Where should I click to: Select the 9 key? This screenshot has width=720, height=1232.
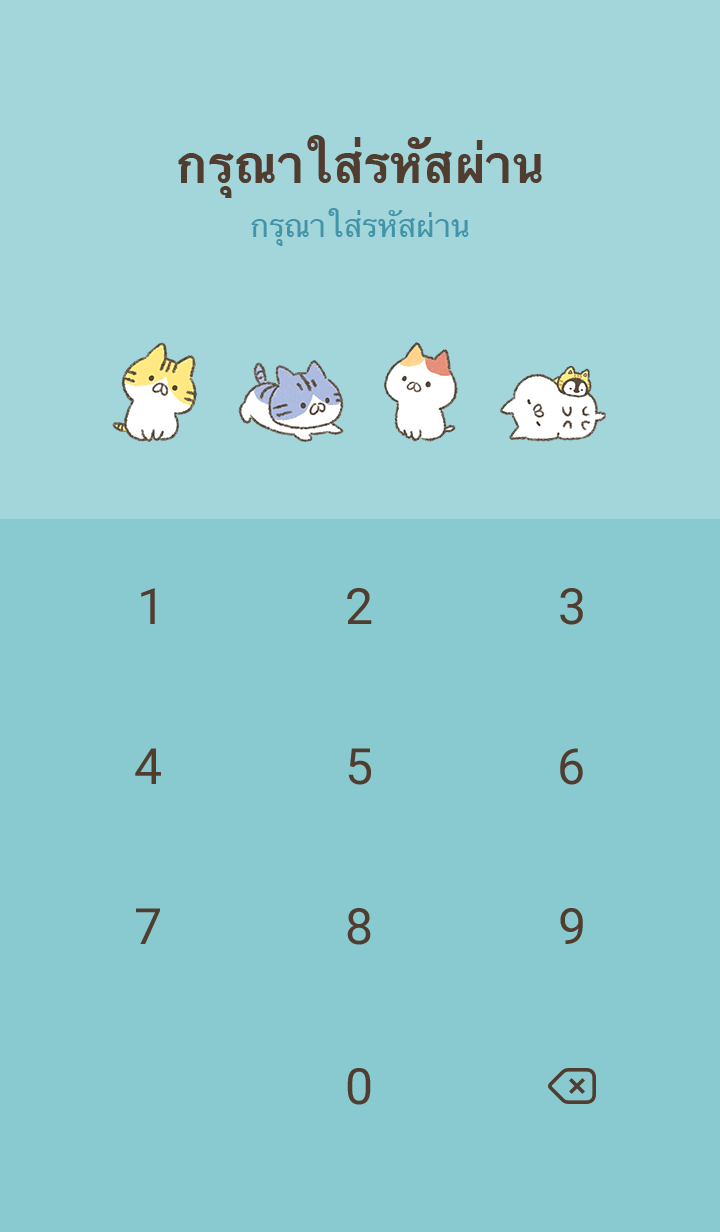pyautogui.click(x=571, y=927)
